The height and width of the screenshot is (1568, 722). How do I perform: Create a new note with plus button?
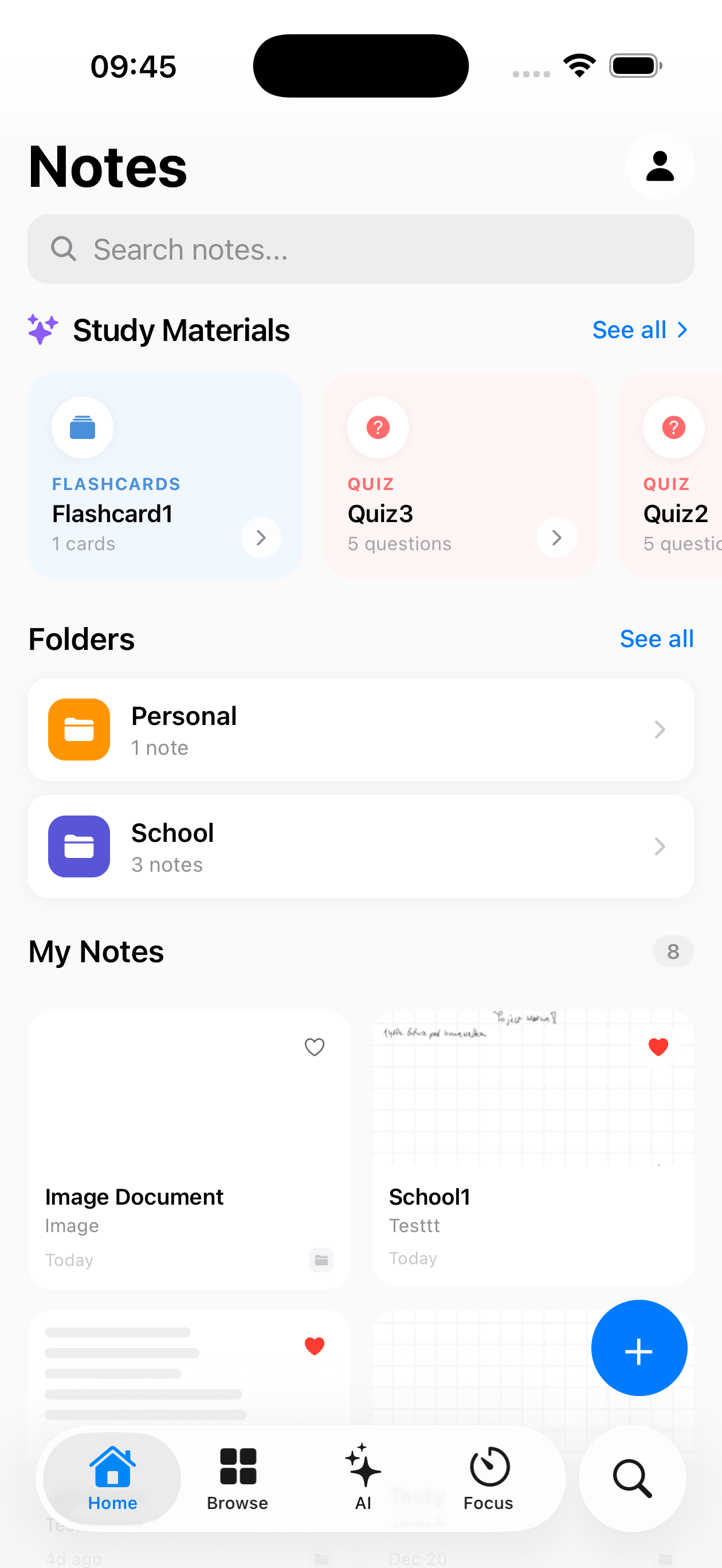[638, 1348]
